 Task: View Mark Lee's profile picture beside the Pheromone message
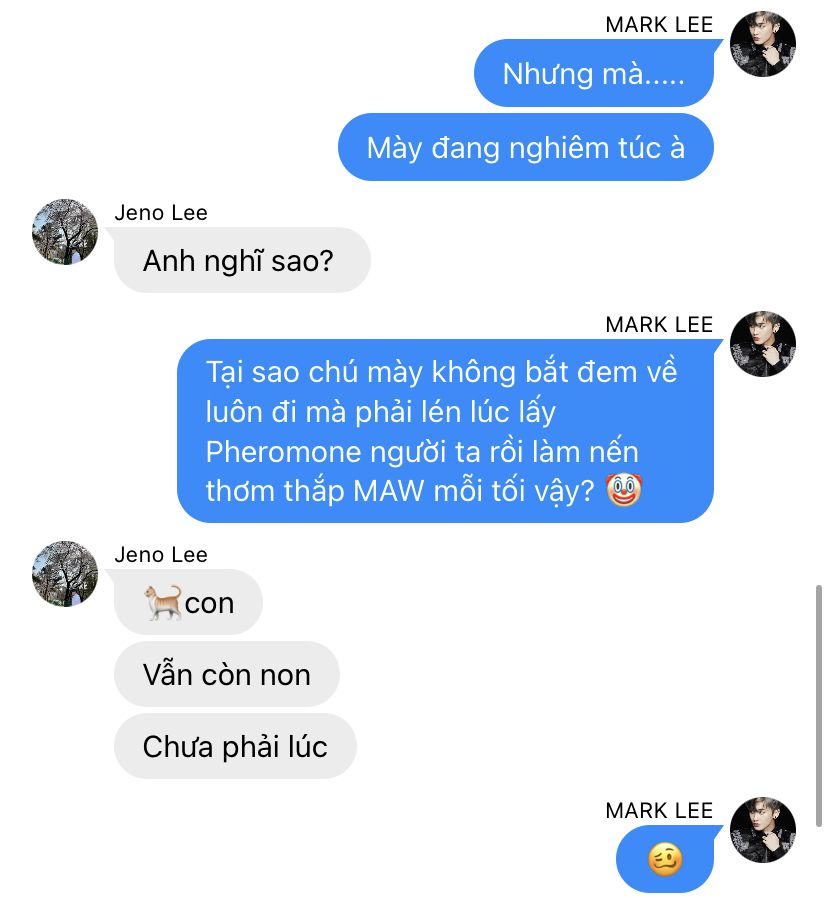pyautogui.click(x=763, y=344)
